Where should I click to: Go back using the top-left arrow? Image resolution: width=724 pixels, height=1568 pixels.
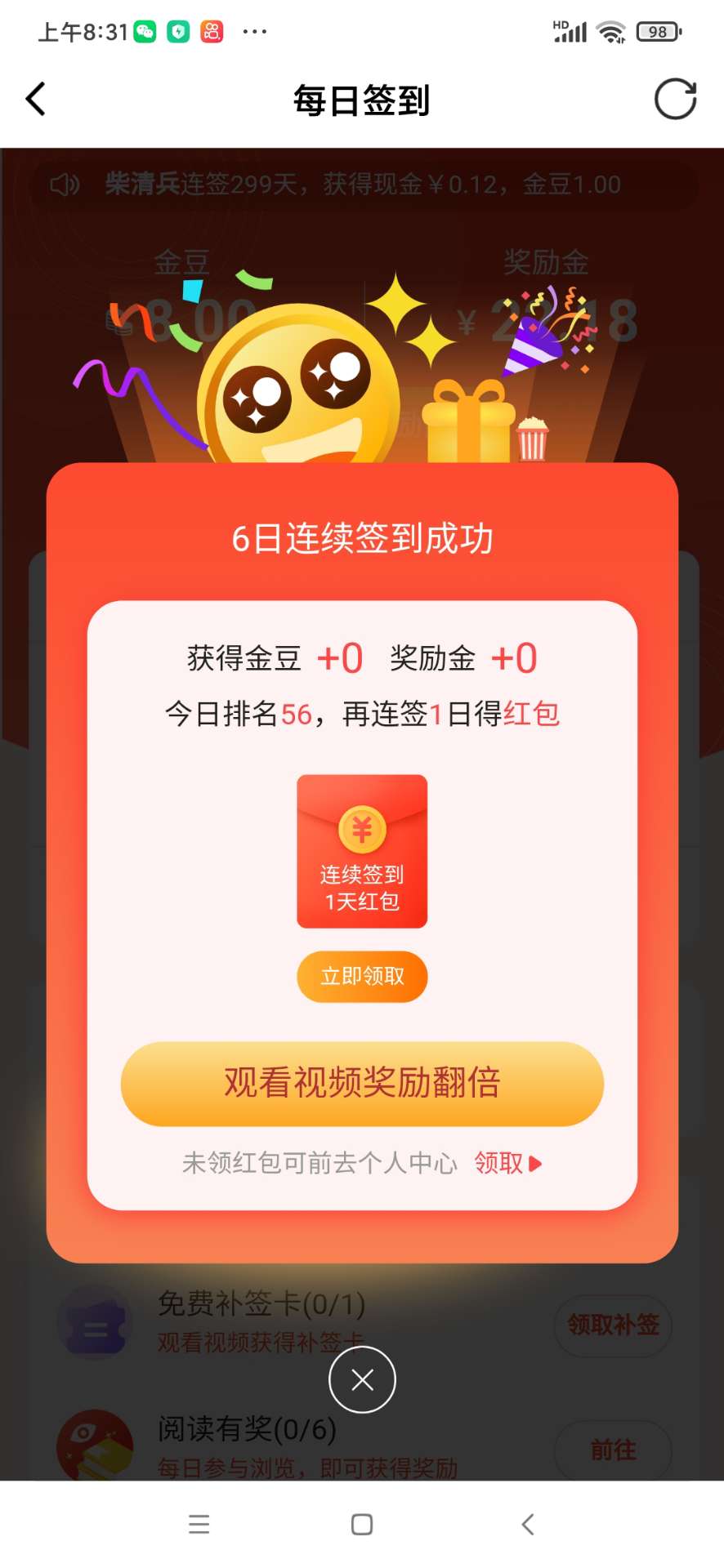point(36,100)
